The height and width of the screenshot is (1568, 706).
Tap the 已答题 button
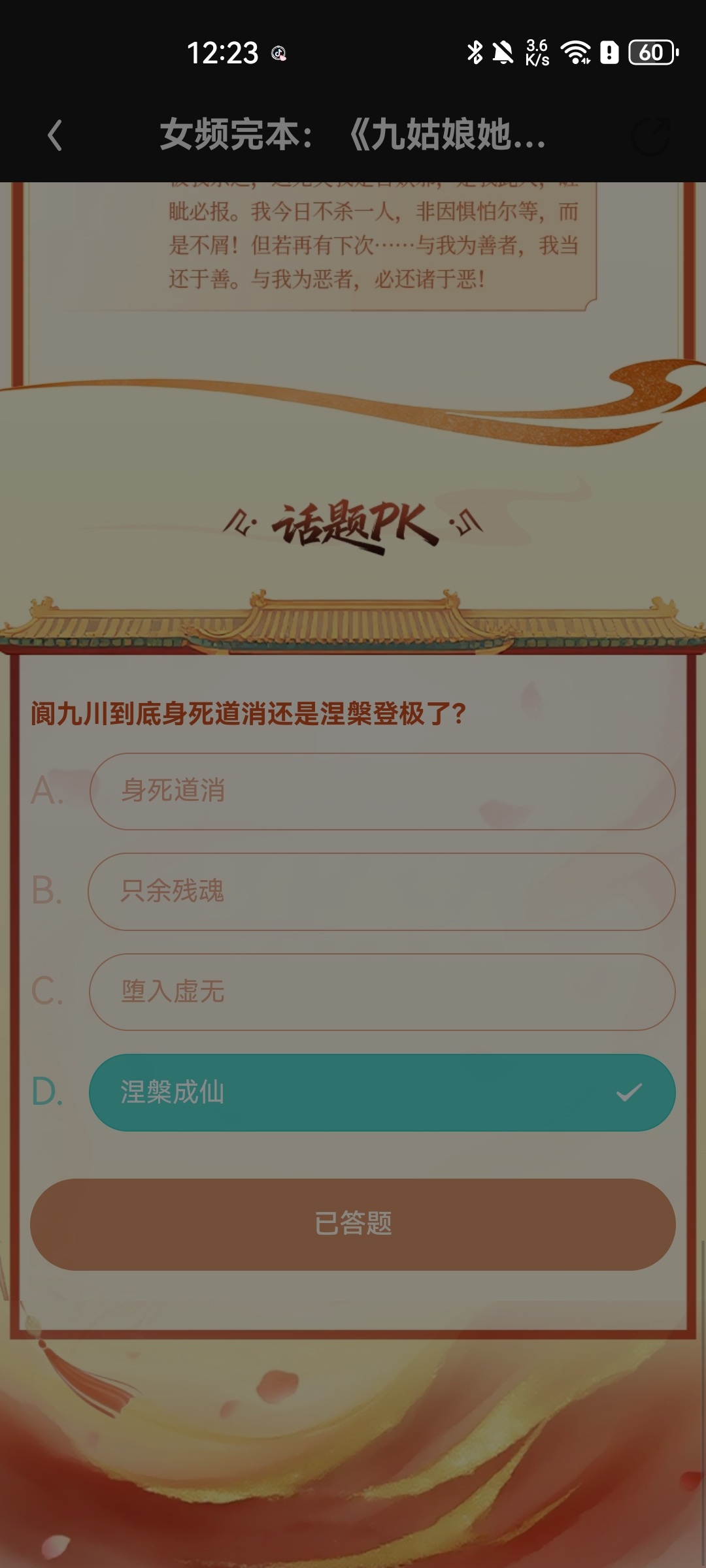click(353, 1224)
